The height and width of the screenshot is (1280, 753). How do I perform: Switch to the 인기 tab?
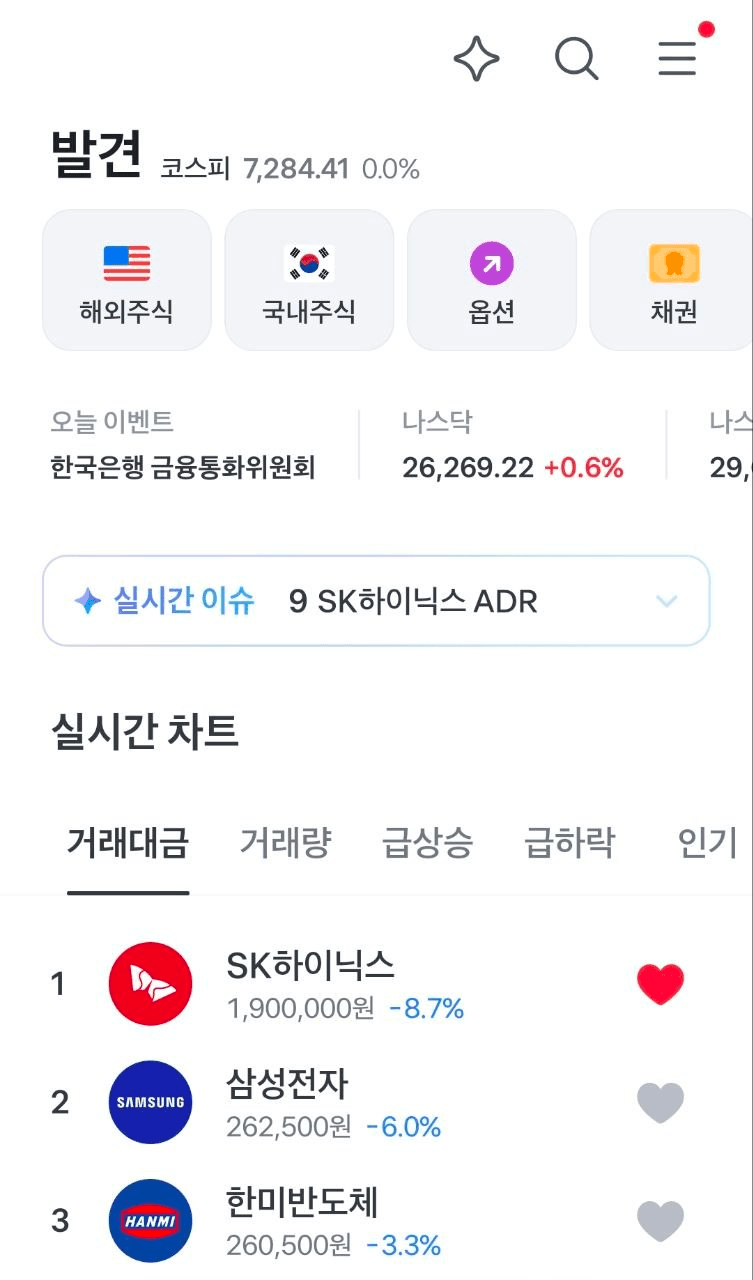click(x=707, y=844)
